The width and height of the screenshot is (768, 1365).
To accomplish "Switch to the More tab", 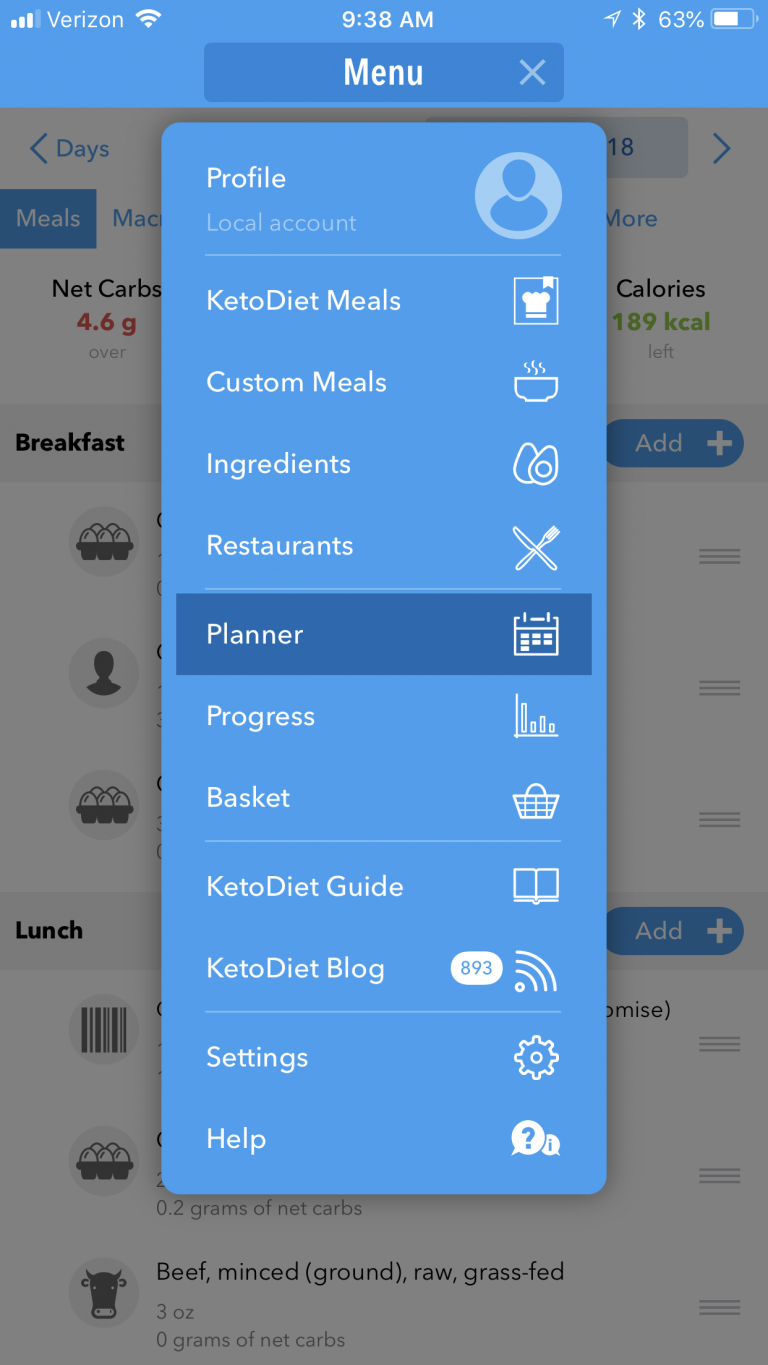I will 631,218.
